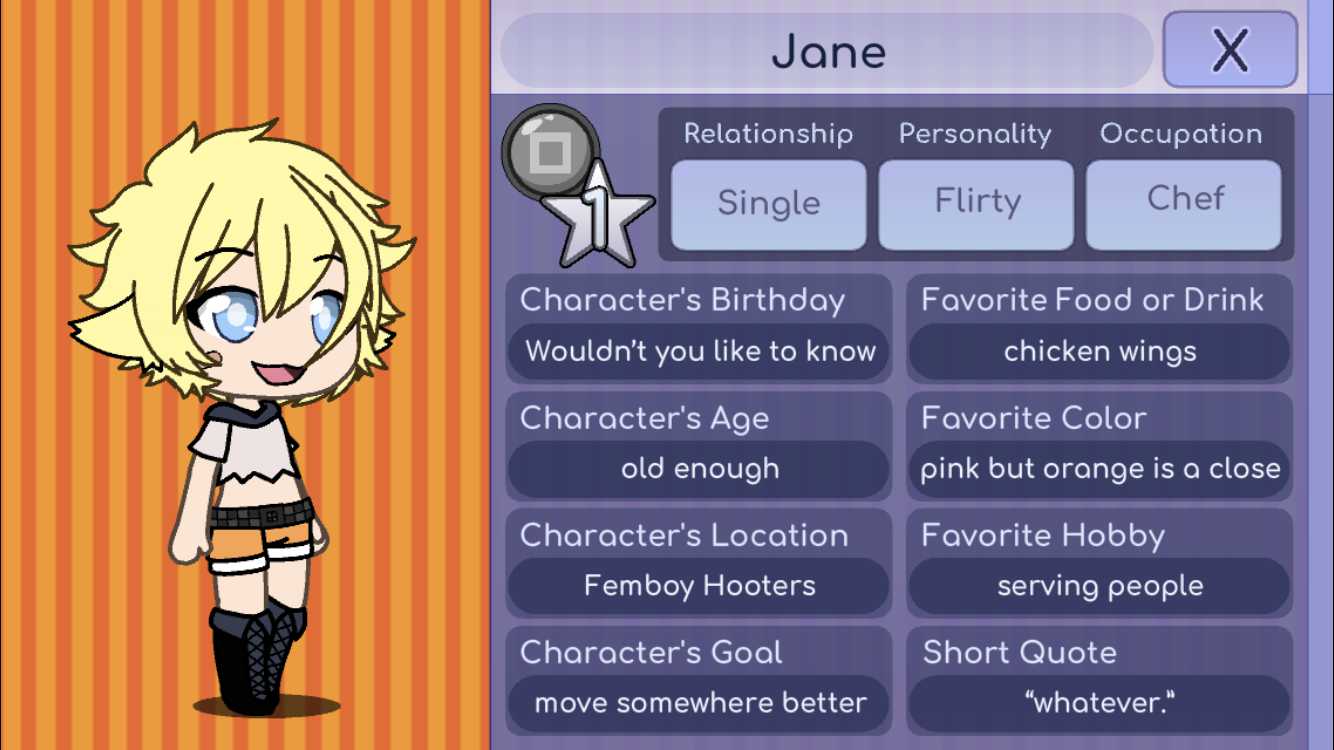This screenshot has width=1334, height=750.
Task: Close the character profile panel
Action: pyautogui.click(x=1229, y=50)
